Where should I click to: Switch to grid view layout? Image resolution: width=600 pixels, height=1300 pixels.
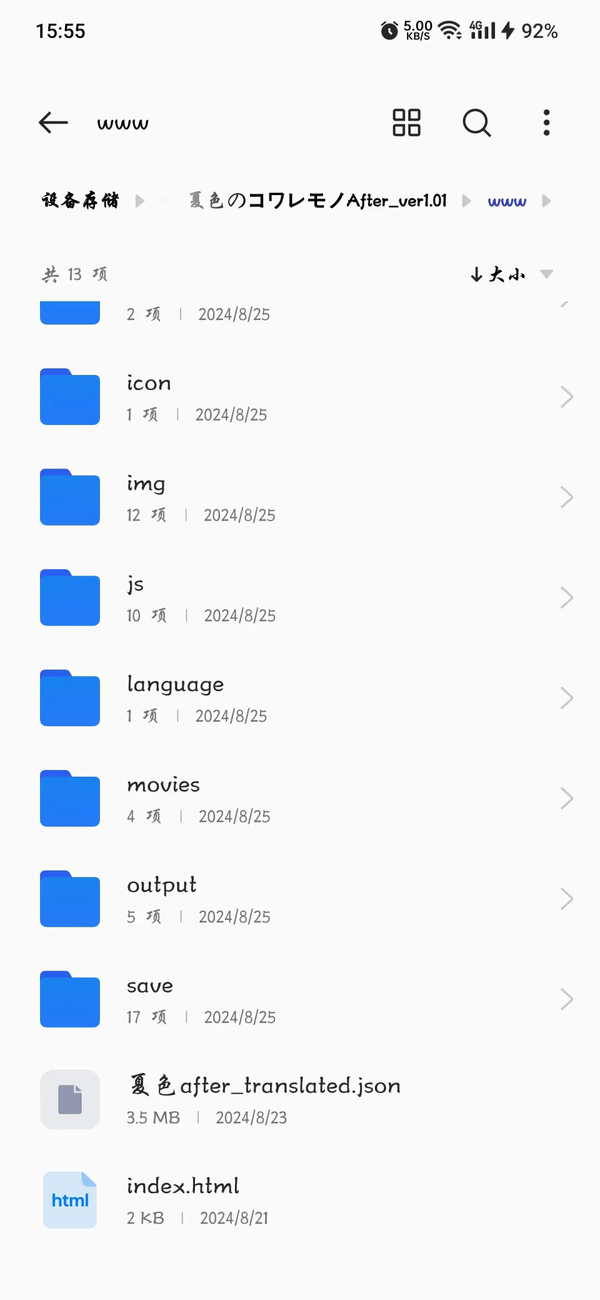pos(407,123)
